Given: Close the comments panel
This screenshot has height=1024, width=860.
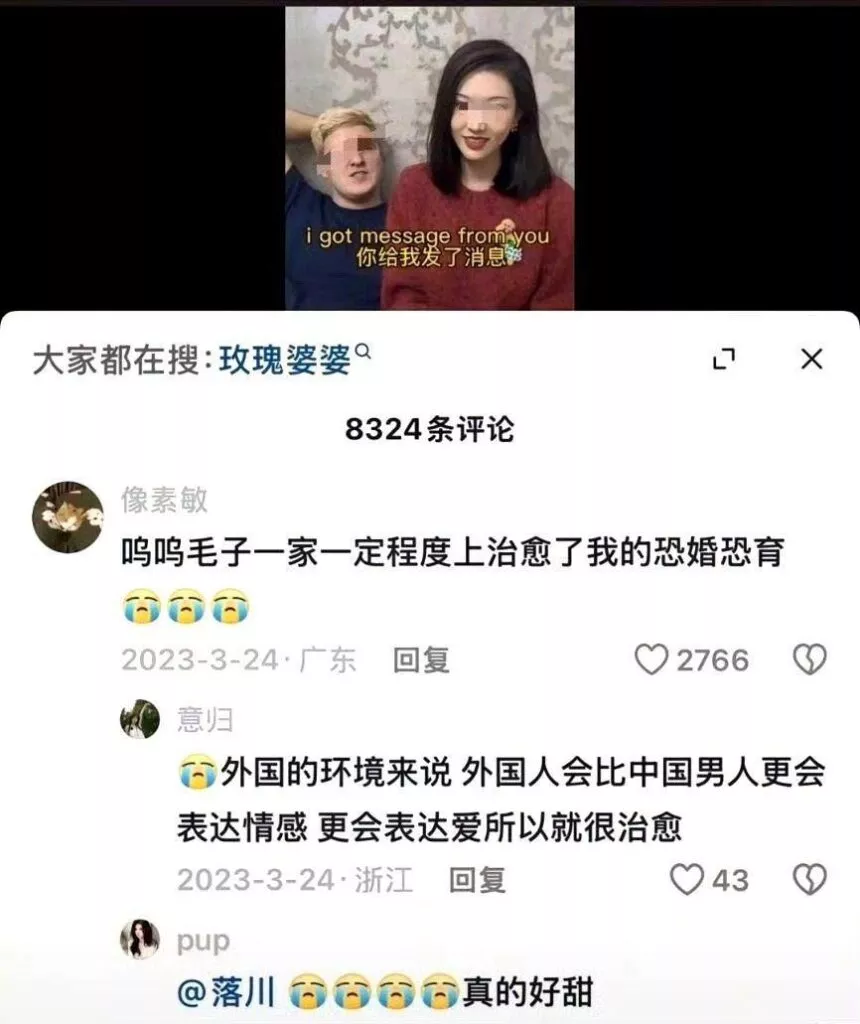Looking at the screenshot, I should tap(811, 359).
